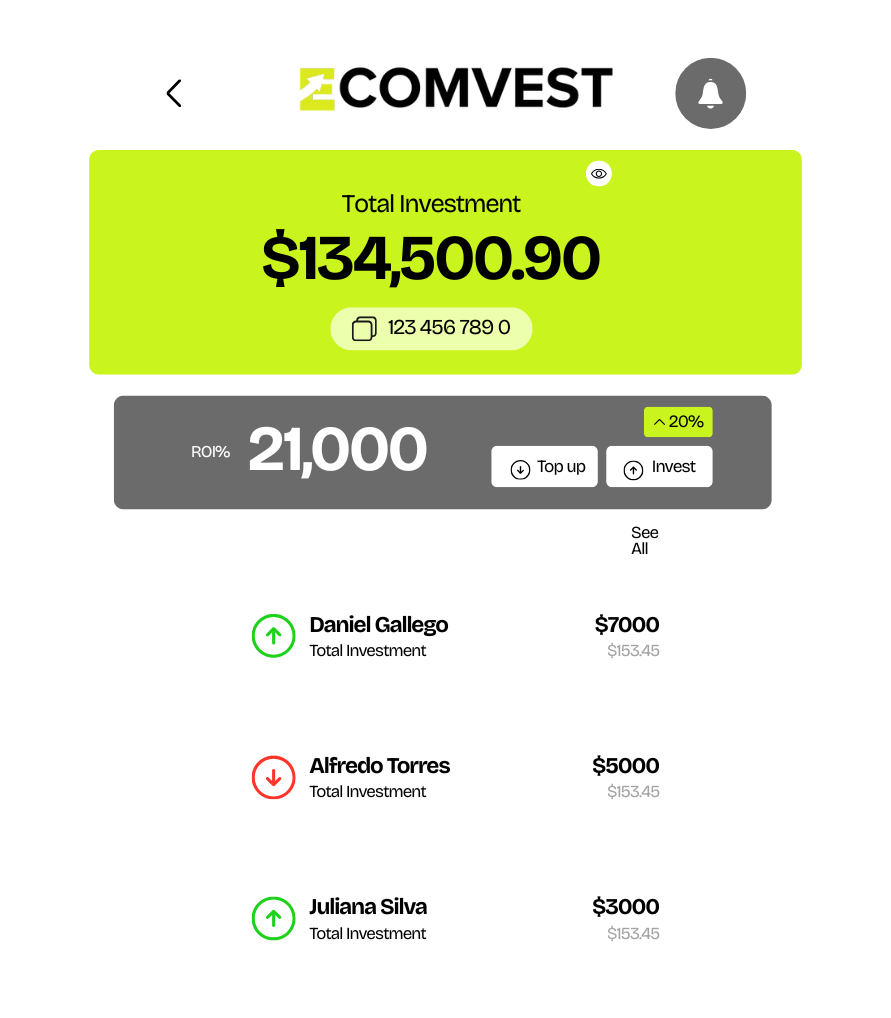Tap the Top up button

coord(545,467)
